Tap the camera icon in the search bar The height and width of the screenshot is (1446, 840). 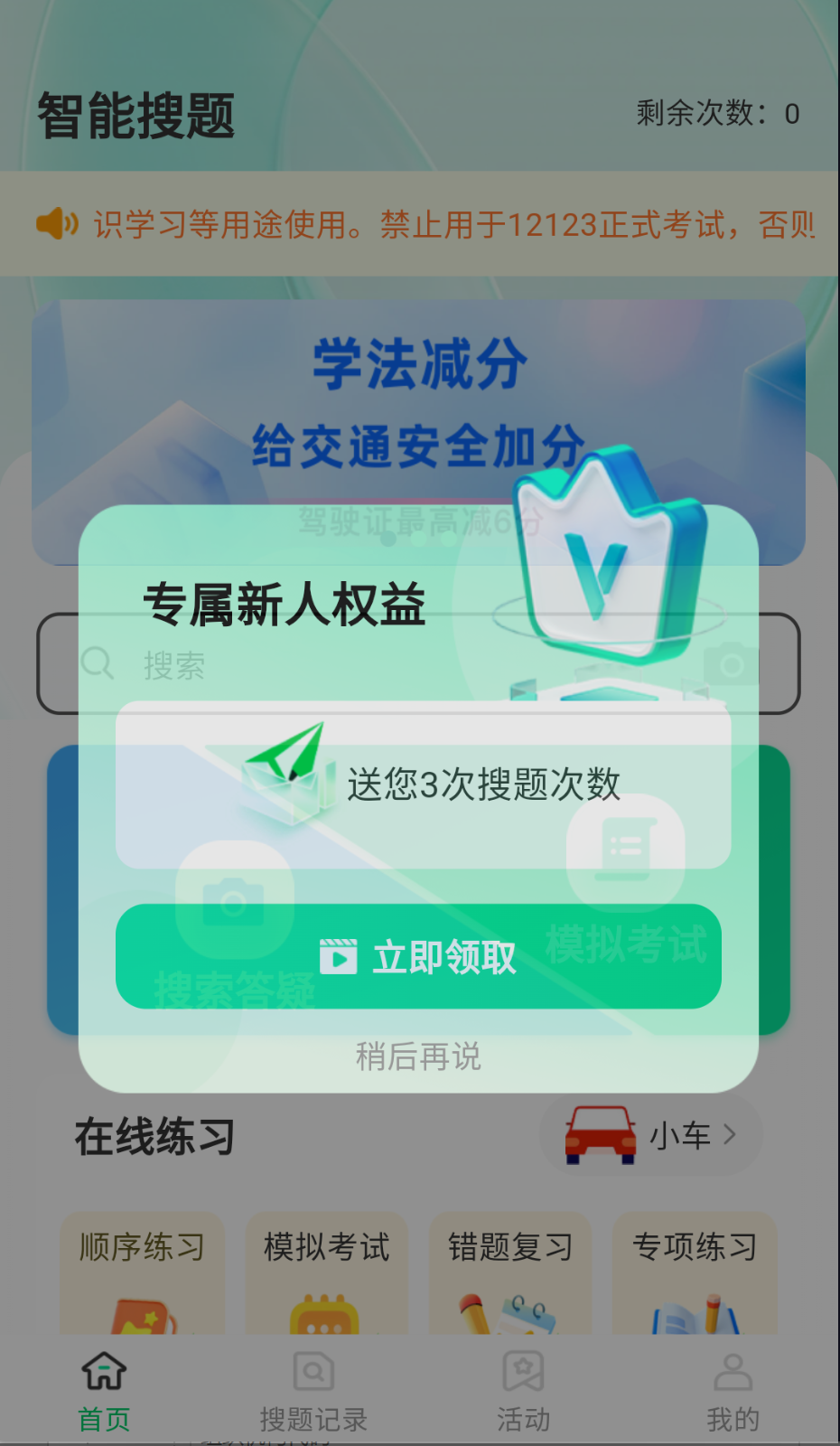(728, 663)
